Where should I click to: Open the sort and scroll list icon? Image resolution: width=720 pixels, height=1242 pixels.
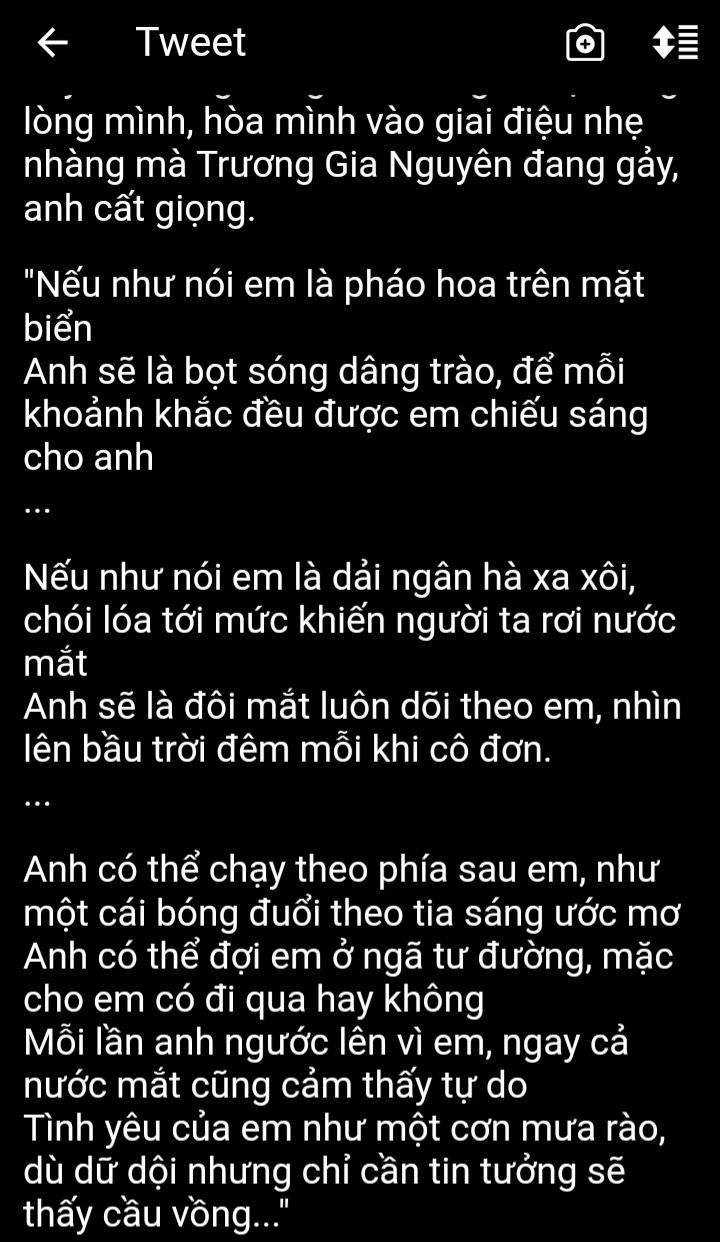[675, 43]
